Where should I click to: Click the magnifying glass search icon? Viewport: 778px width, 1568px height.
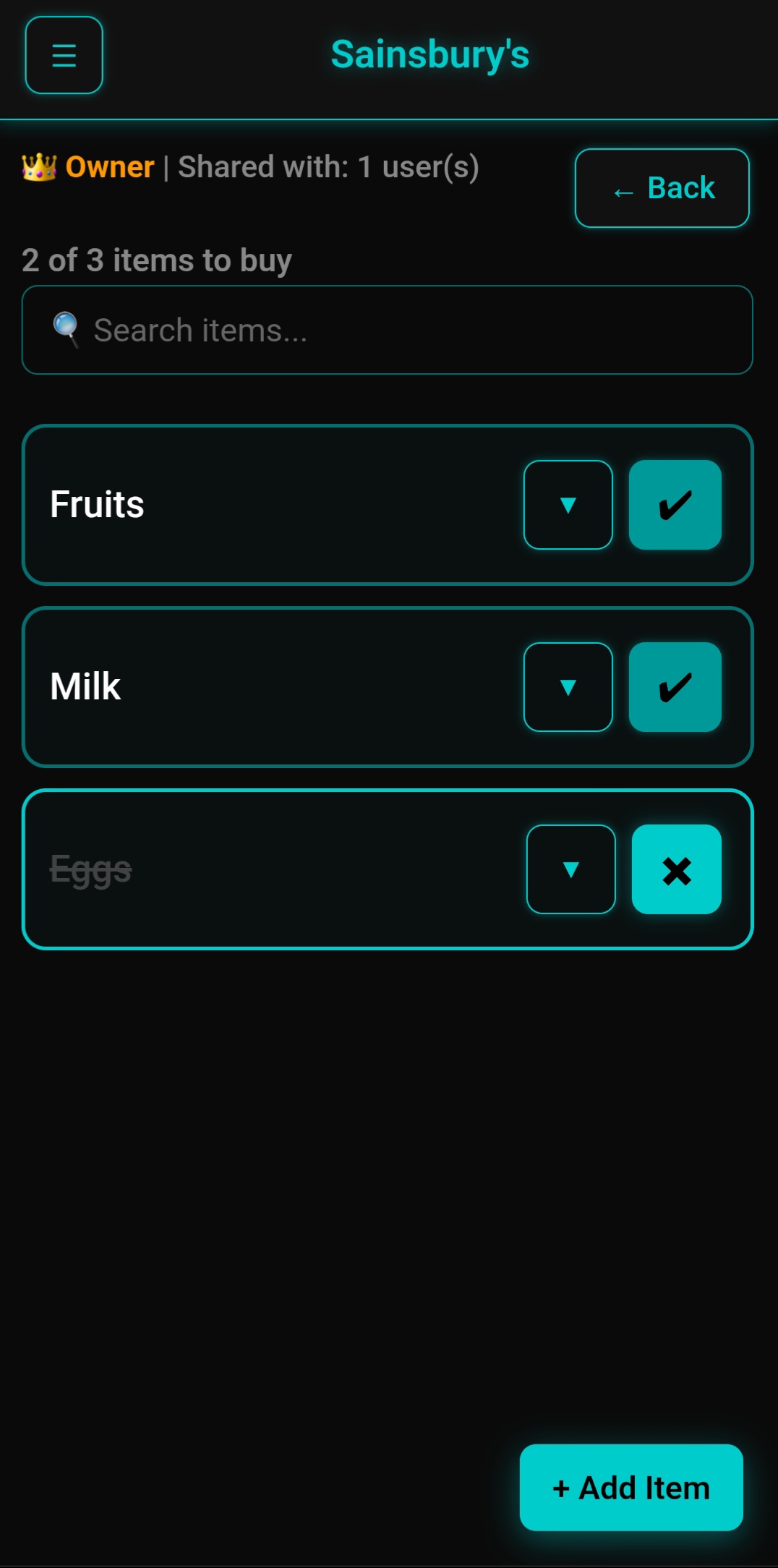click(65, 330)
